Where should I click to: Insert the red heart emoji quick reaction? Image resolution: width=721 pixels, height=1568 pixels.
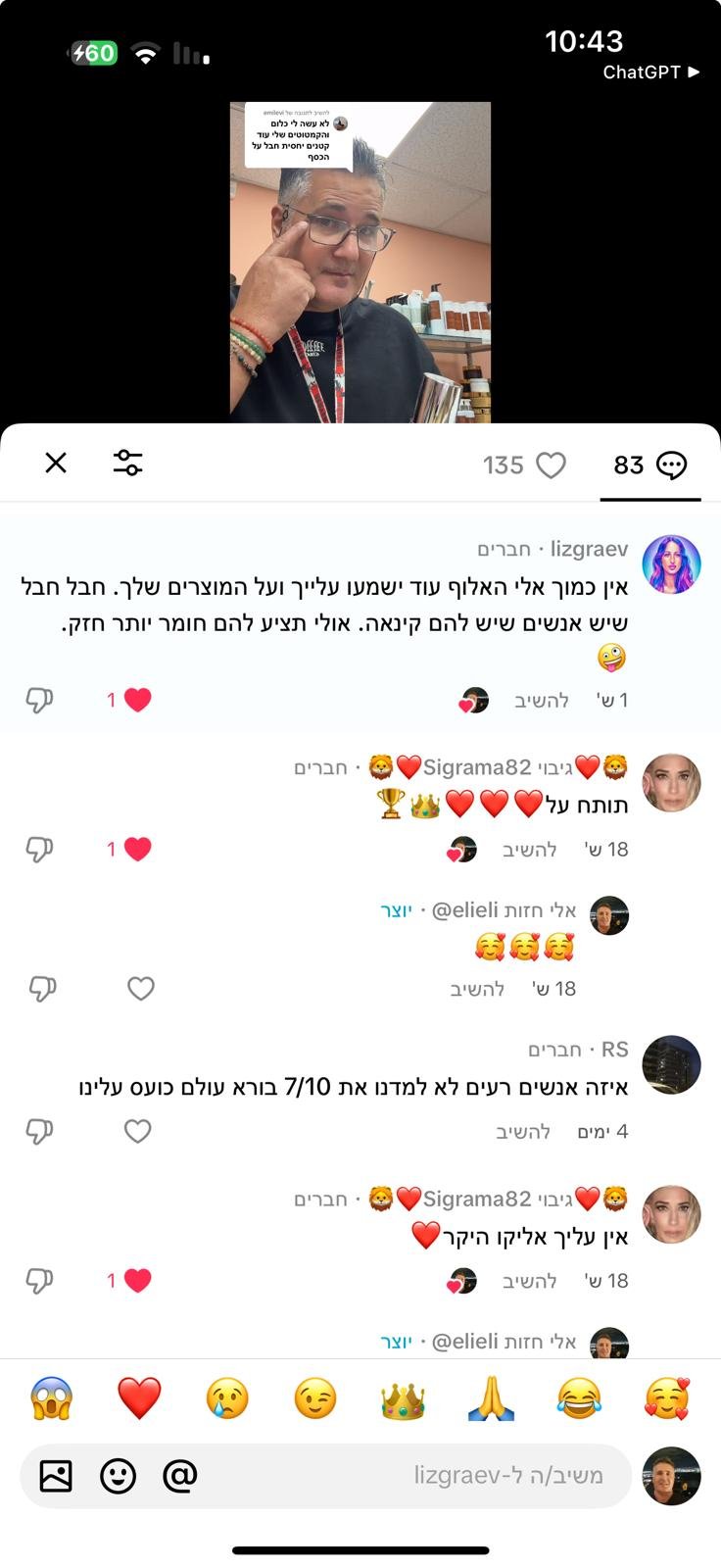139,1398
